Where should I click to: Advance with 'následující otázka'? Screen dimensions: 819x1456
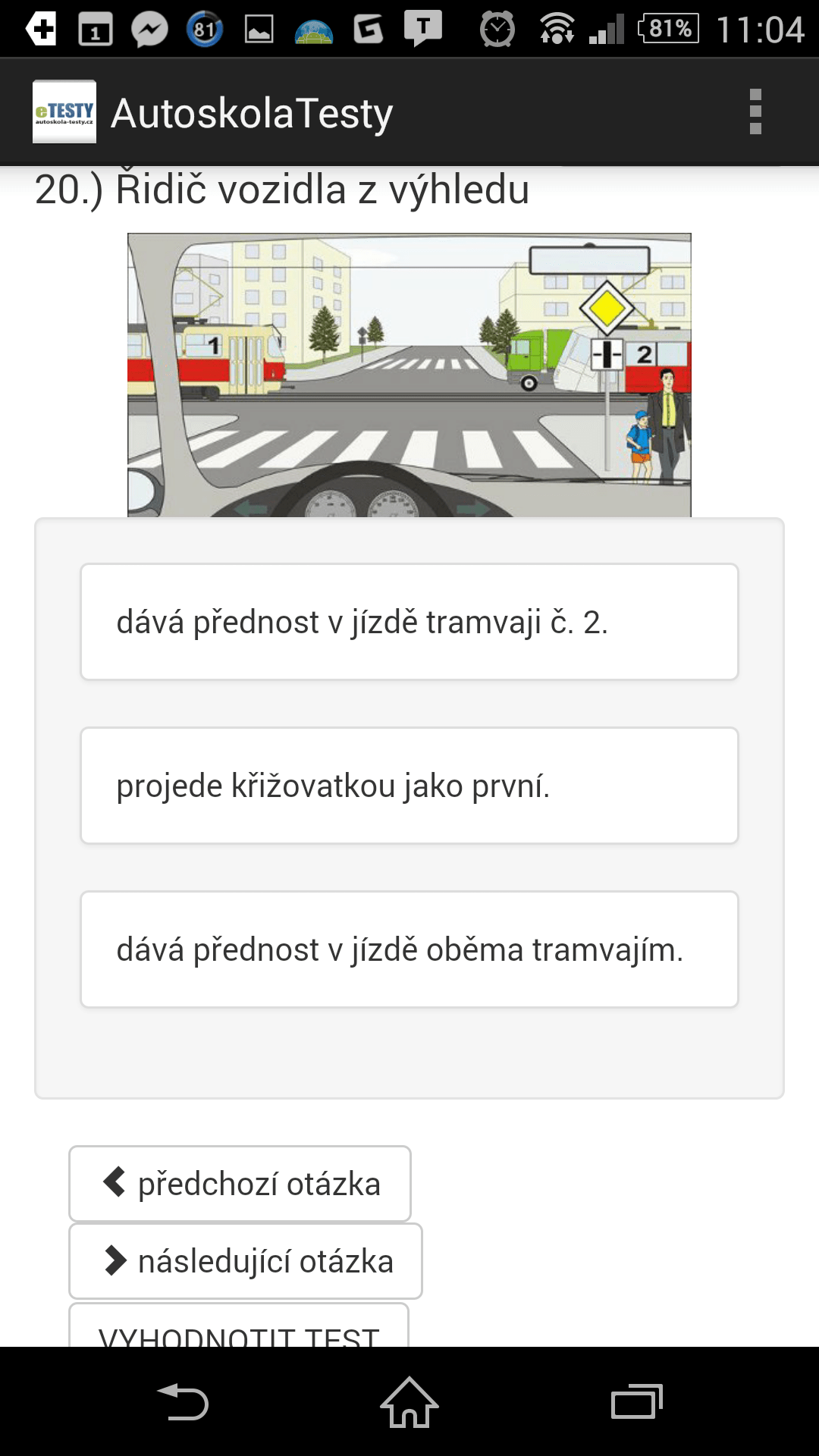coord(246,1261)
